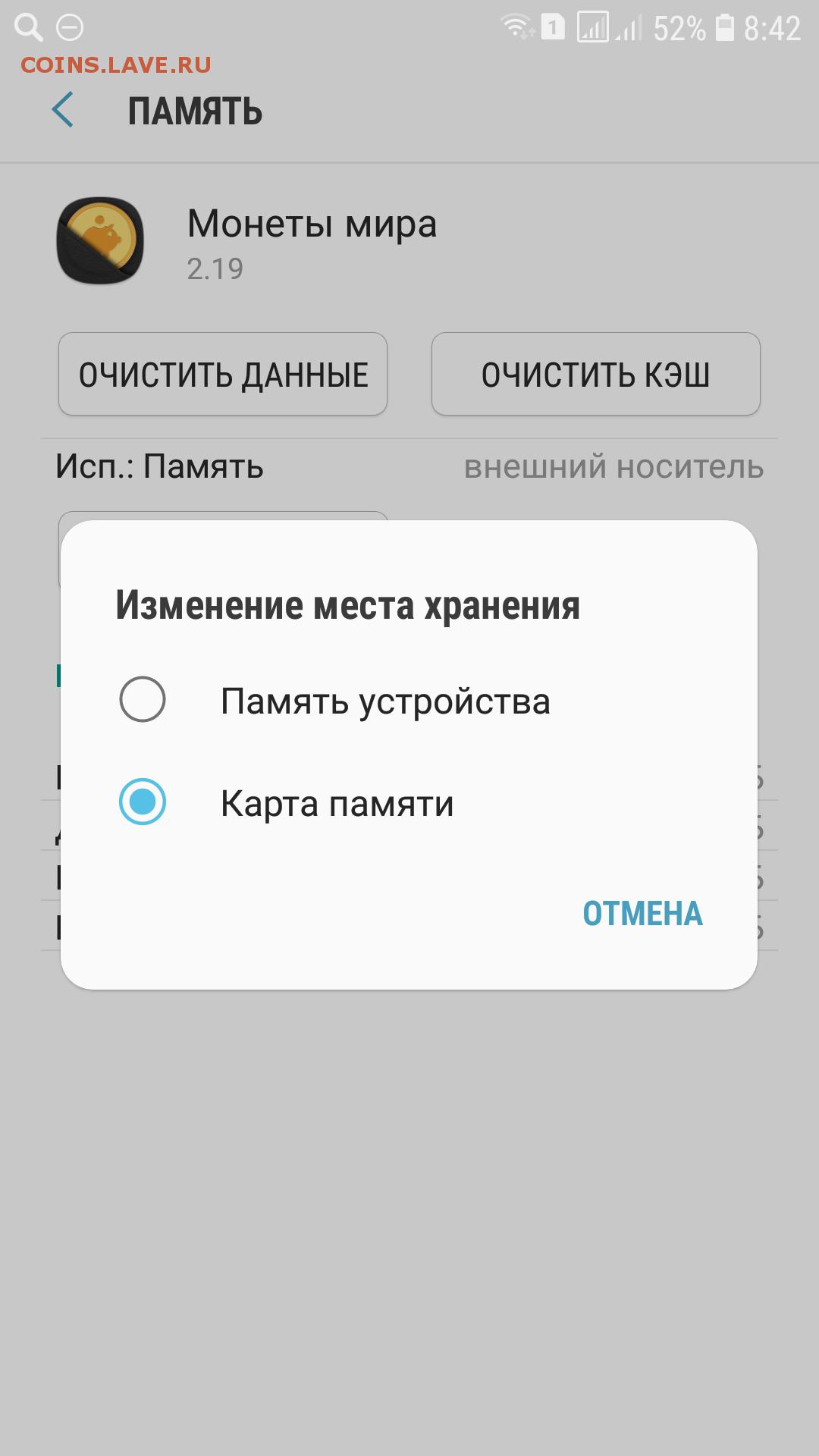Select the Память устройства radio option
Screen dimensions: 819x1456
(x=143, y=699)
